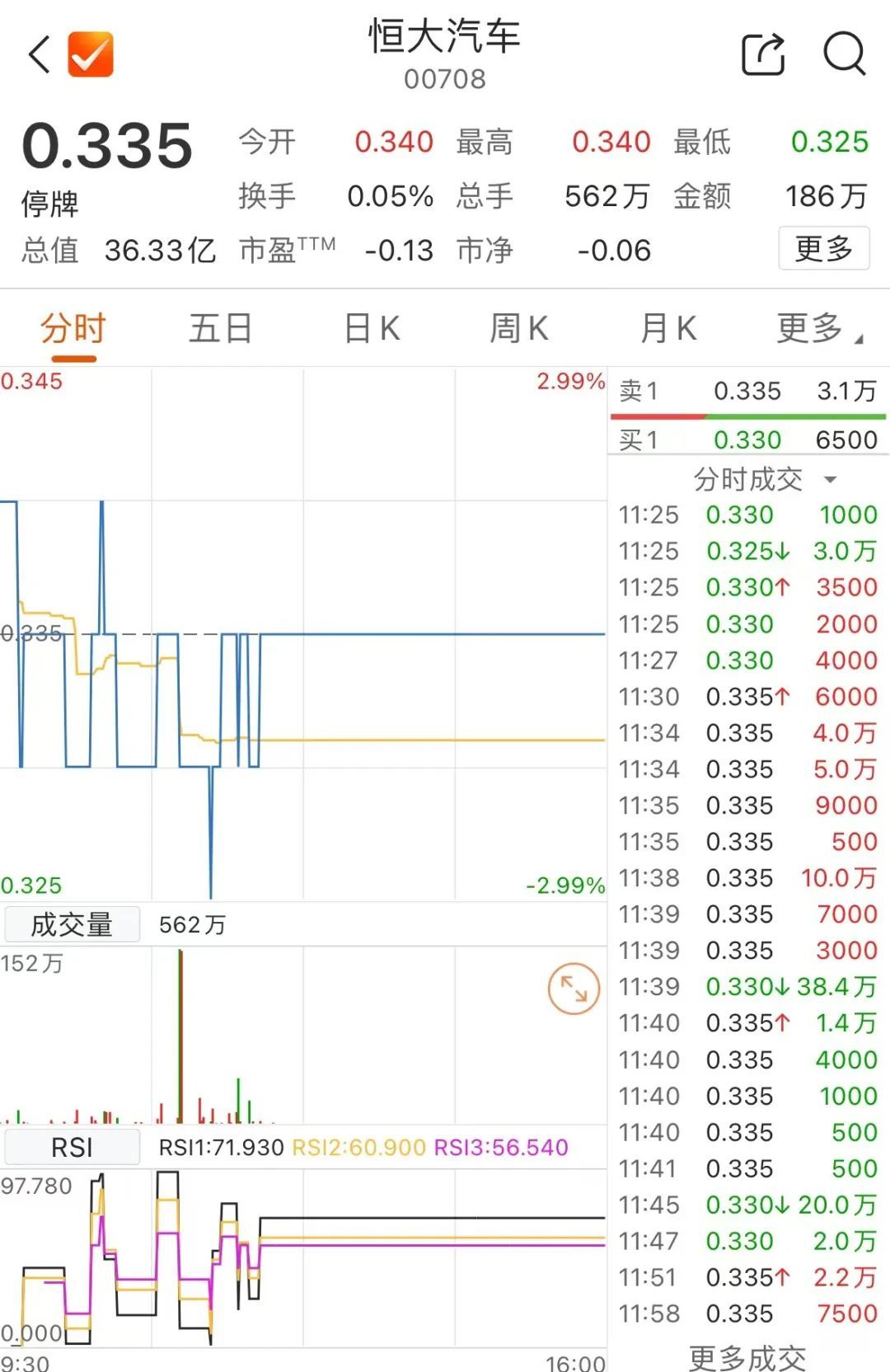Switch to the 五日 chart tab
Screen dimensions: 890x1372
[x=220, y=329]
